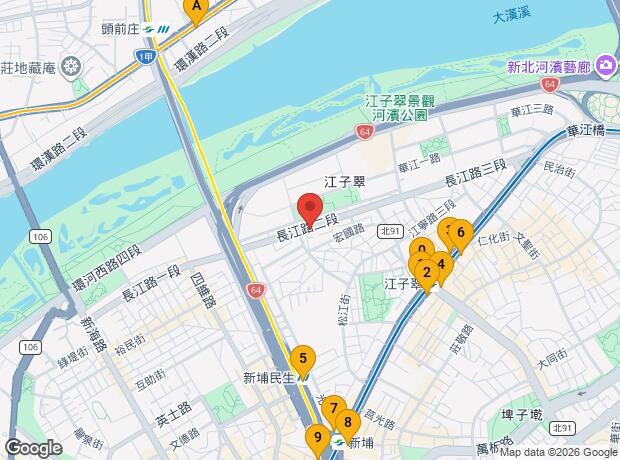
Task: Open the yellow marker numbered 4
Action: click(441, 264)
